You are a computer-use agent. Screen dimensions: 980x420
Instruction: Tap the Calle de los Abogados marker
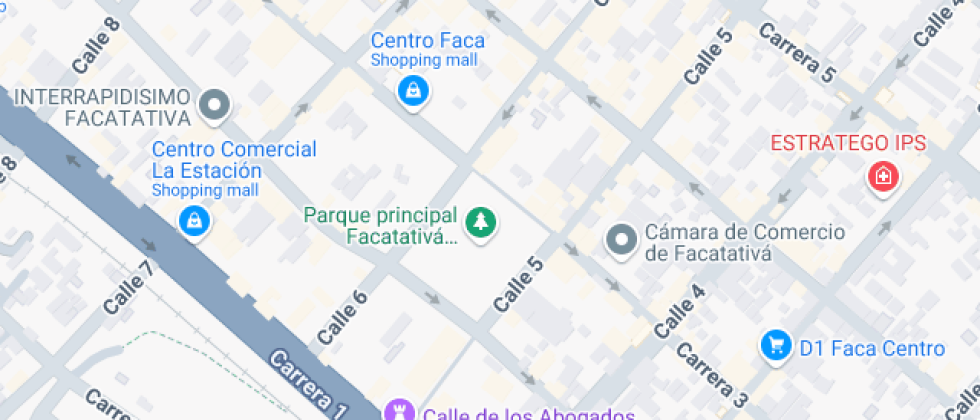[x=399, y=410]
